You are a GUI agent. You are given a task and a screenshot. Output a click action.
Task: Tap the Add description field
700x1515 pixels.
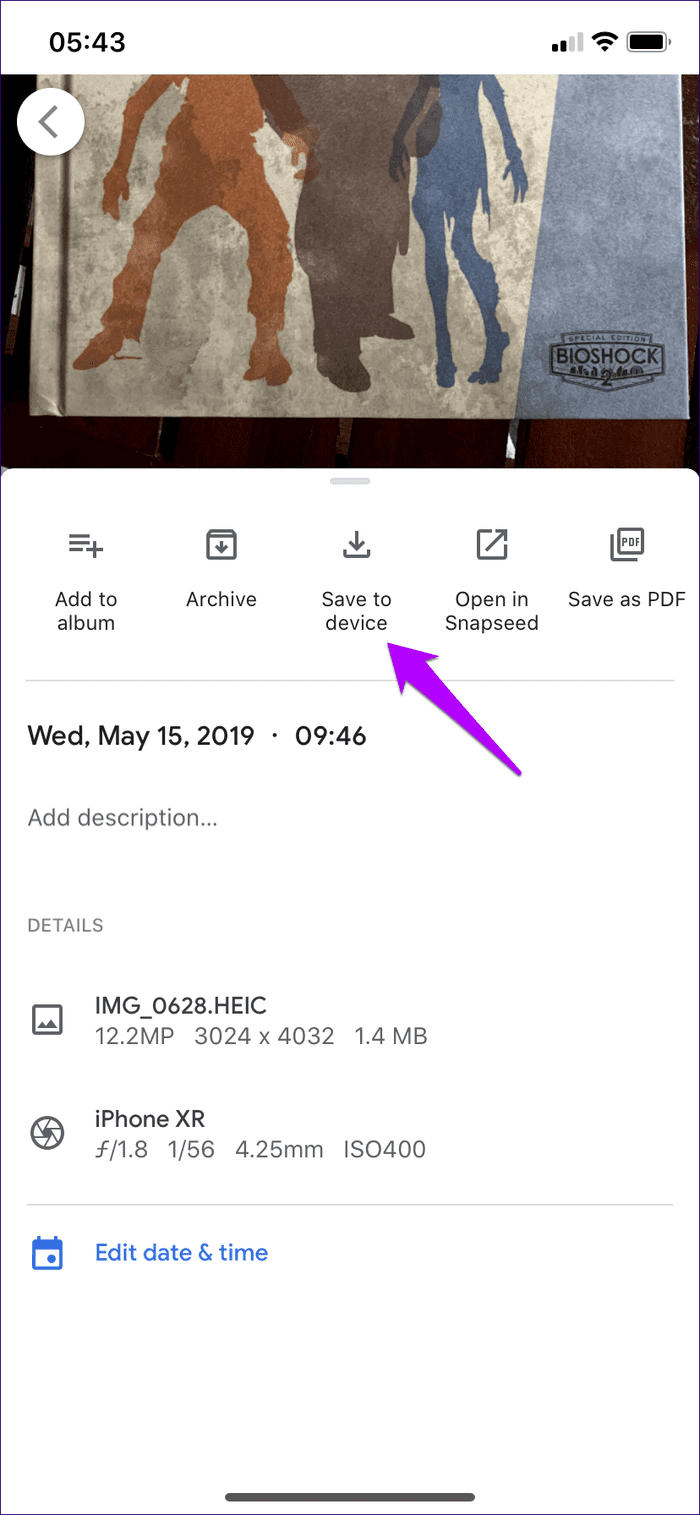pyautogui.click(x=350, y=818)
